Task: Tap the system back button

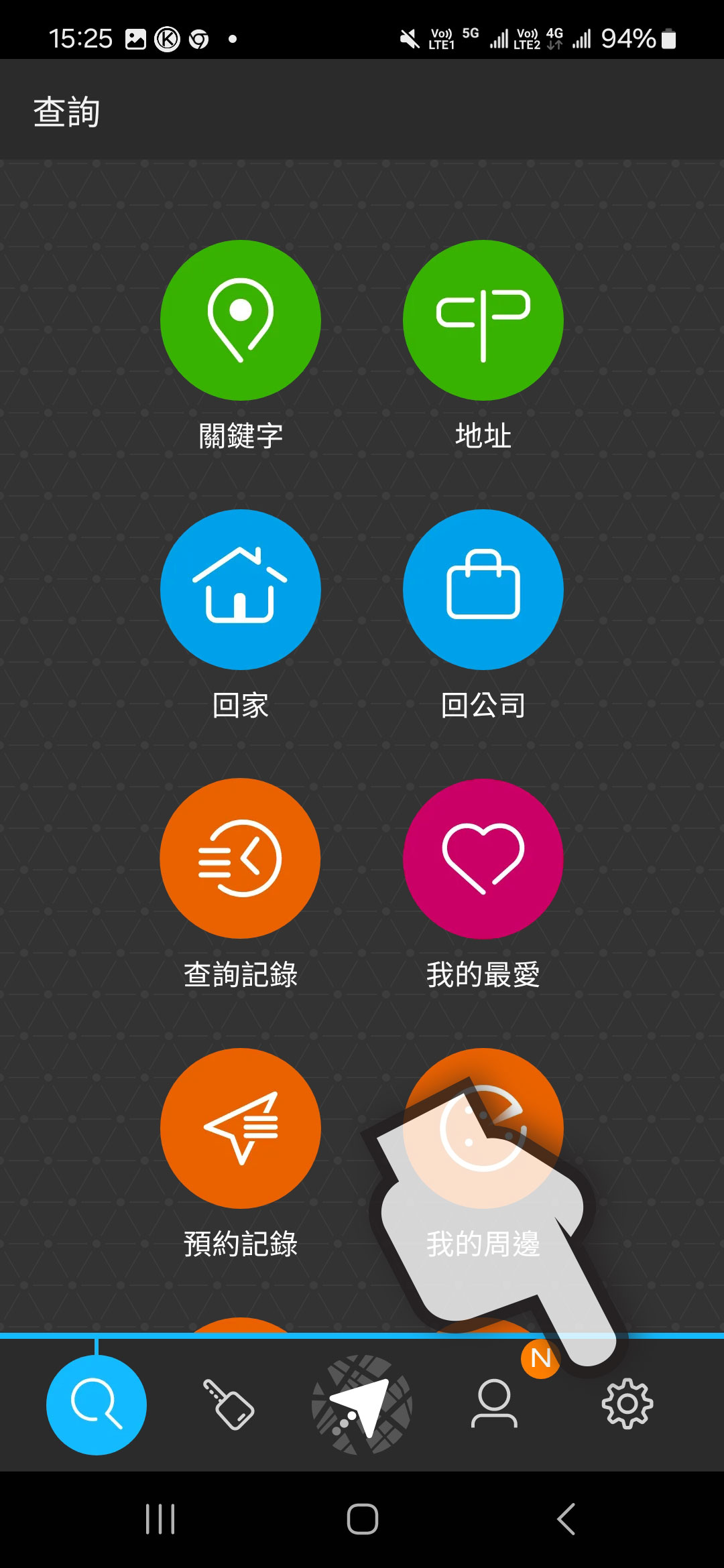Action: tap(566, 1519)
